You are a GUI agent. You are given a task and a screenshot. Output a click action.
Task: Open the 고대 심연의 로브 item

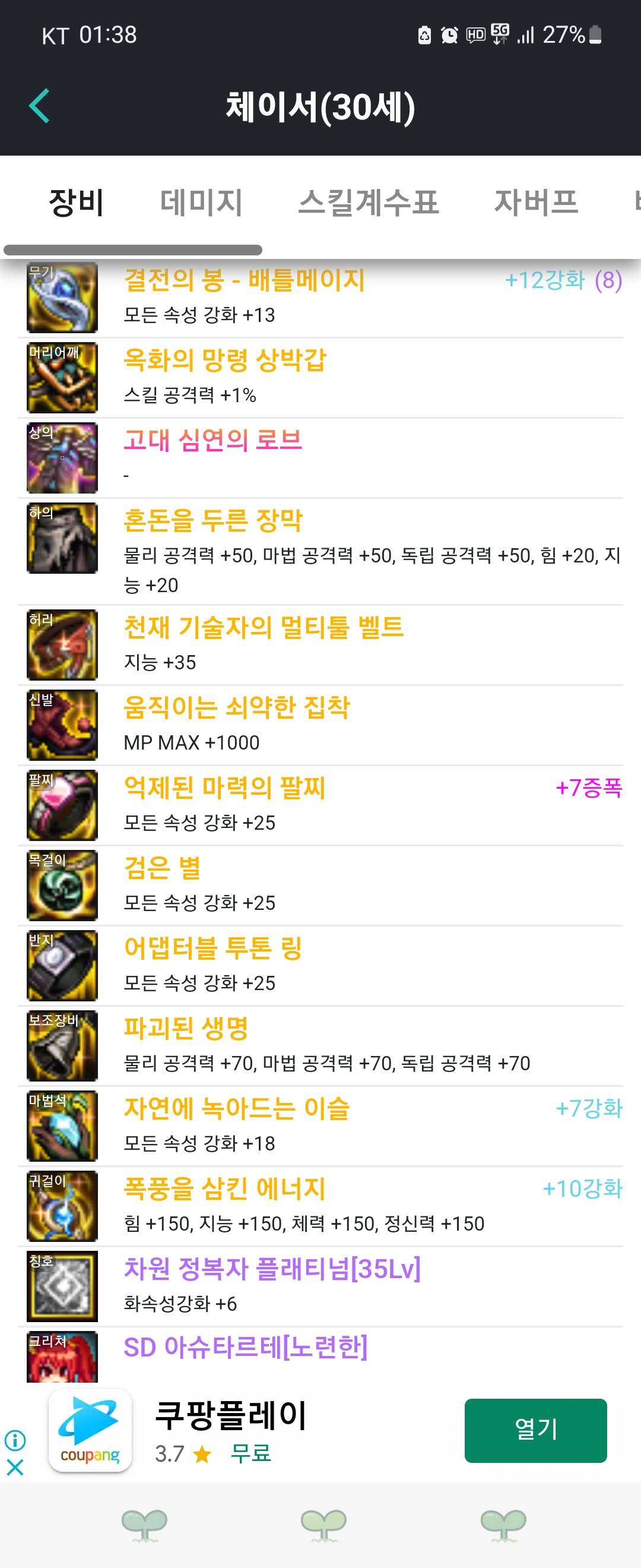click(213, 441)
